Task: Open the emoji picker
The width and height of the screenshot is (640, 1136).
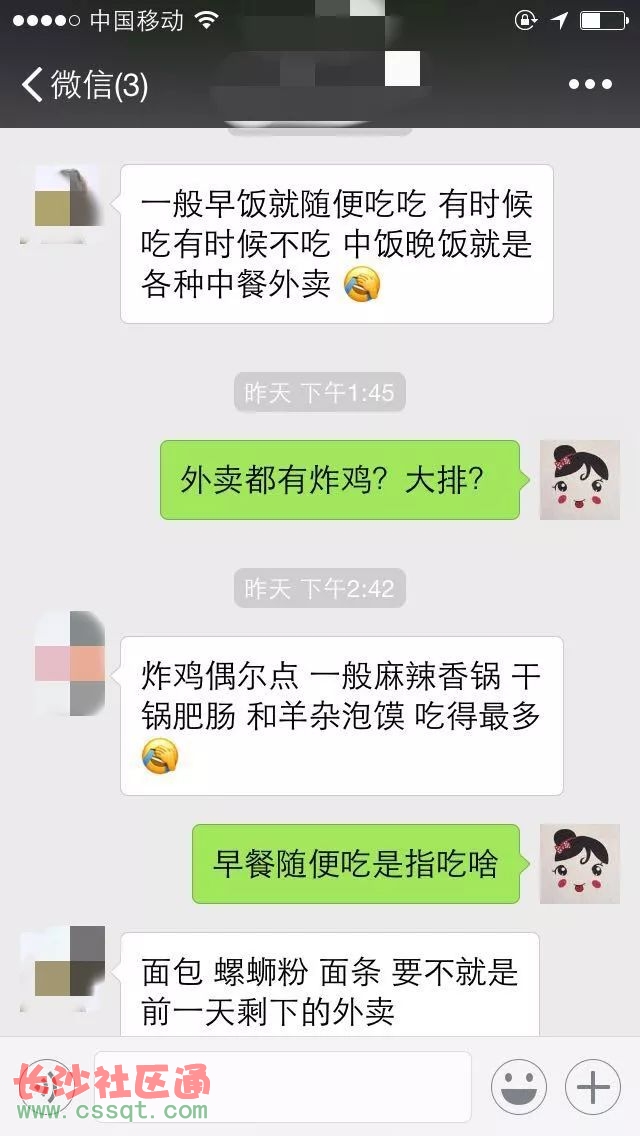Action: pos(518,1086)
